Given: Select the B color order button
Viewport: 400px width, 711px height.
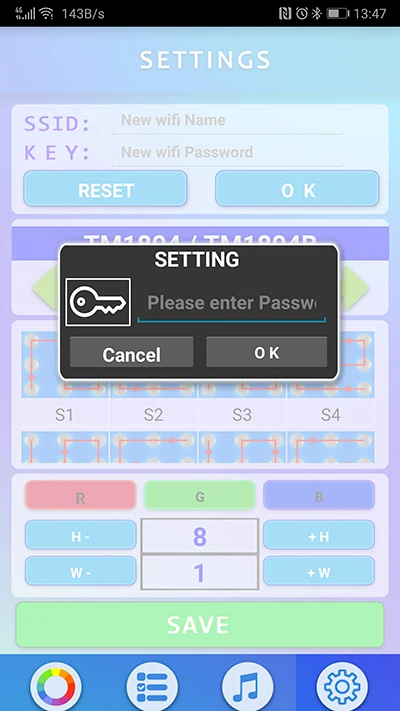Looking at the screenshot, I should coord(319,495).
